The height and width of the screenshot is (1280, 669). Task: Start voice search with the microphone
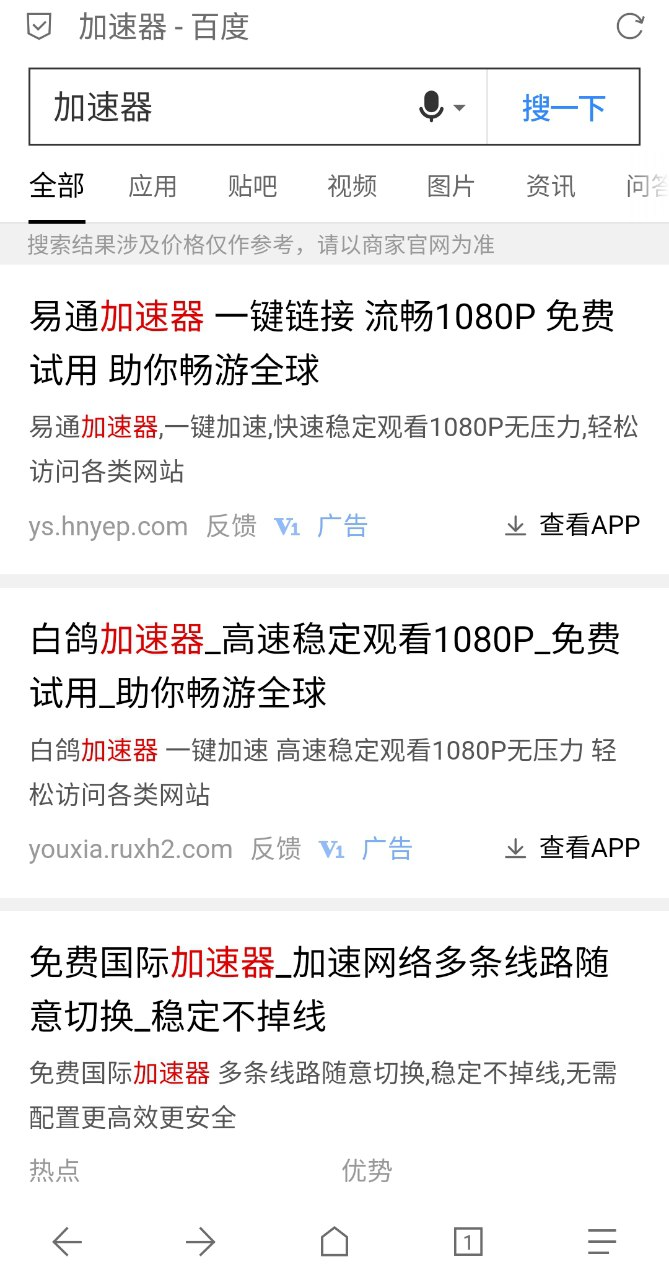point(432,107)
